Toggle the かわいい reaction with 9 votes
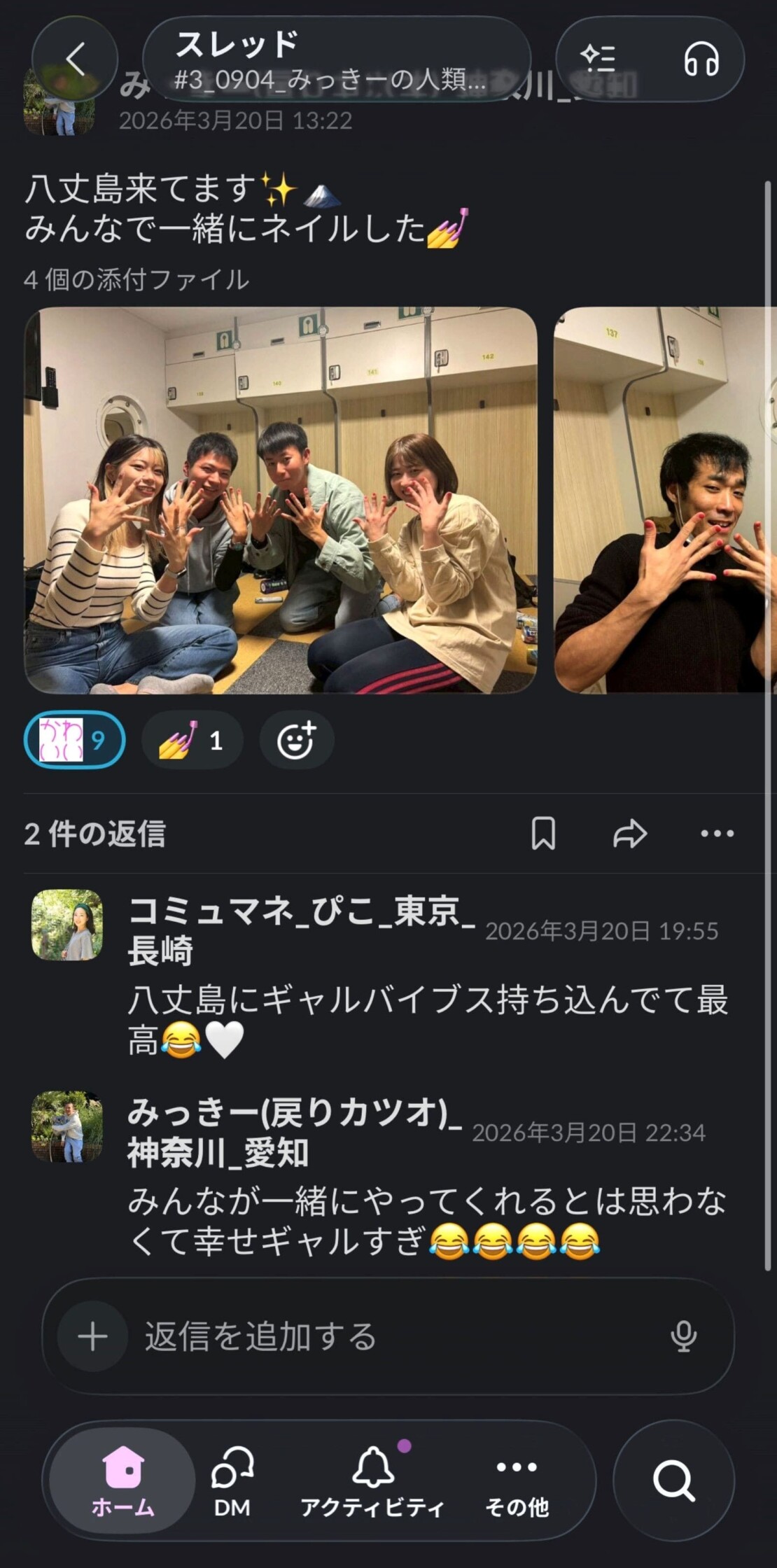777x1568 pixels. 74,740
